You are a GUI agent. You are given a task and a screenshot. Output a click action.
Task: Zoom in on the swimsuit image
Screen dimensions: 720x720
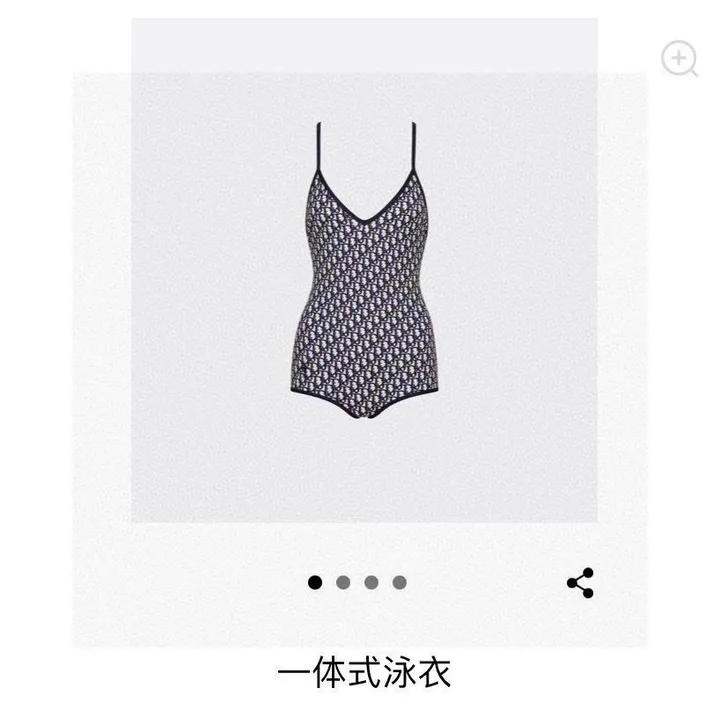[680, 58]
